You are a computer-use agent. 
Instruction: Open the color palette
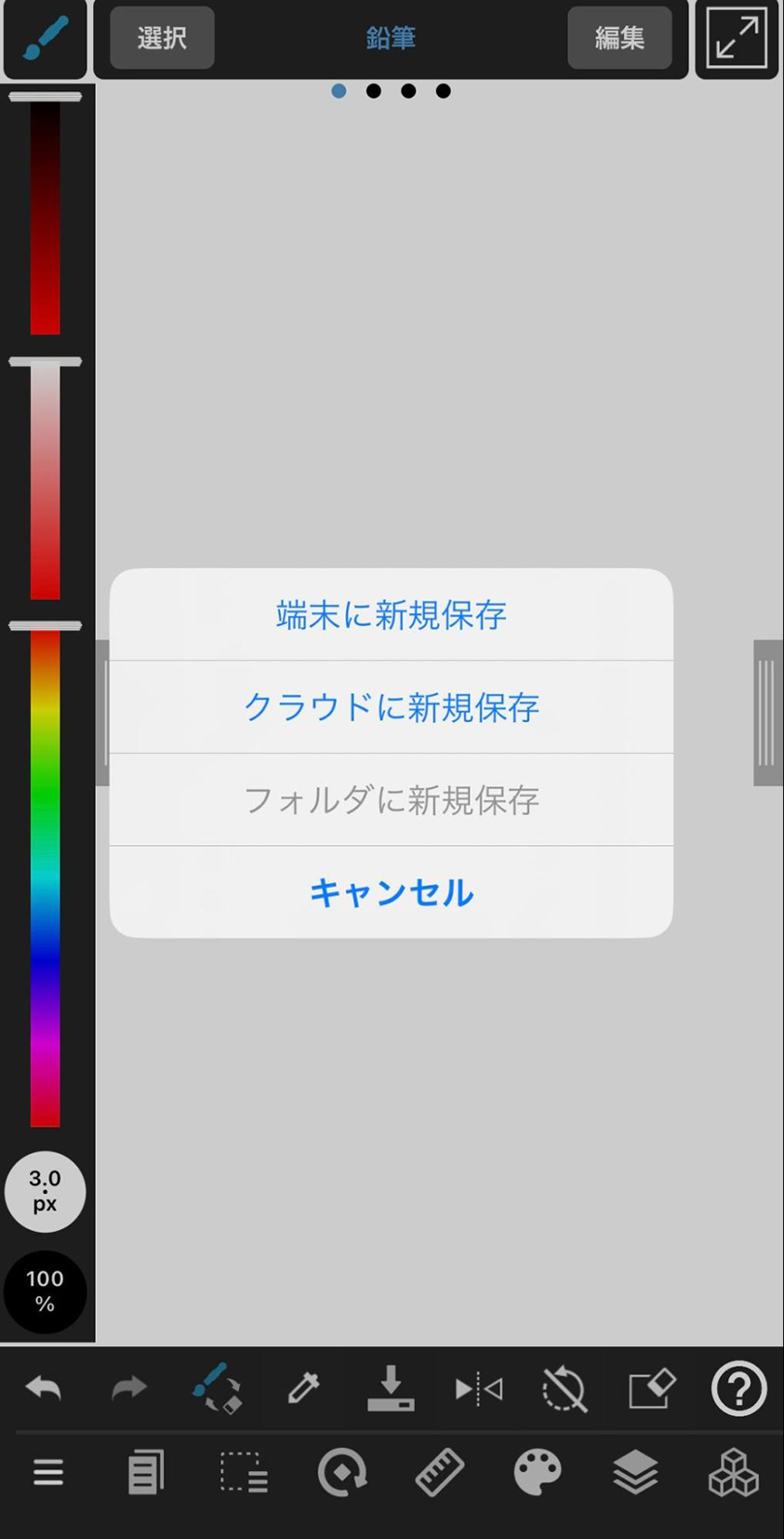click(538, 1473)
